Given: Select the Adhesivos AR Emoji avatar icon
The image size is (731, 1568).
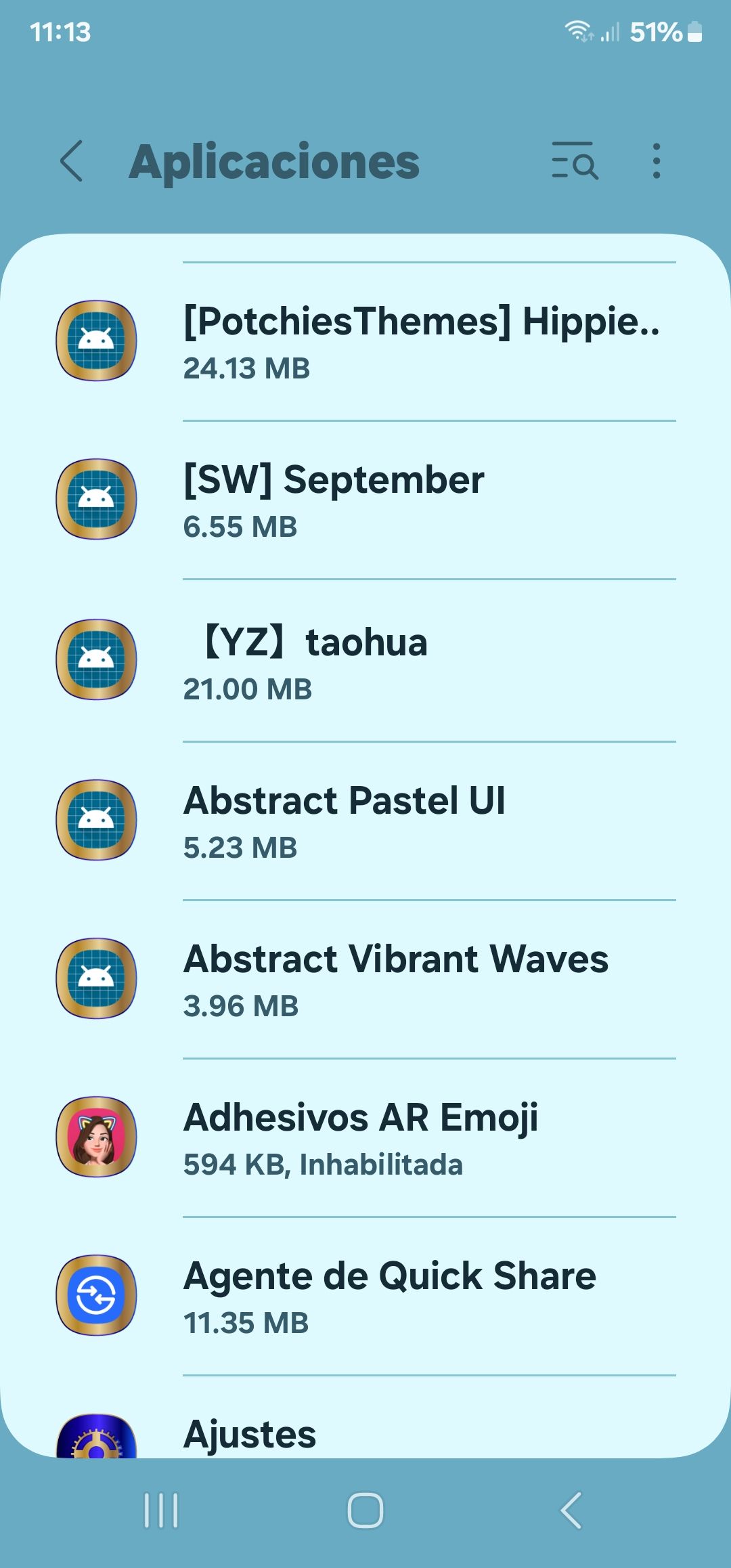Looking at the screenshot, I should (95, 1136).
